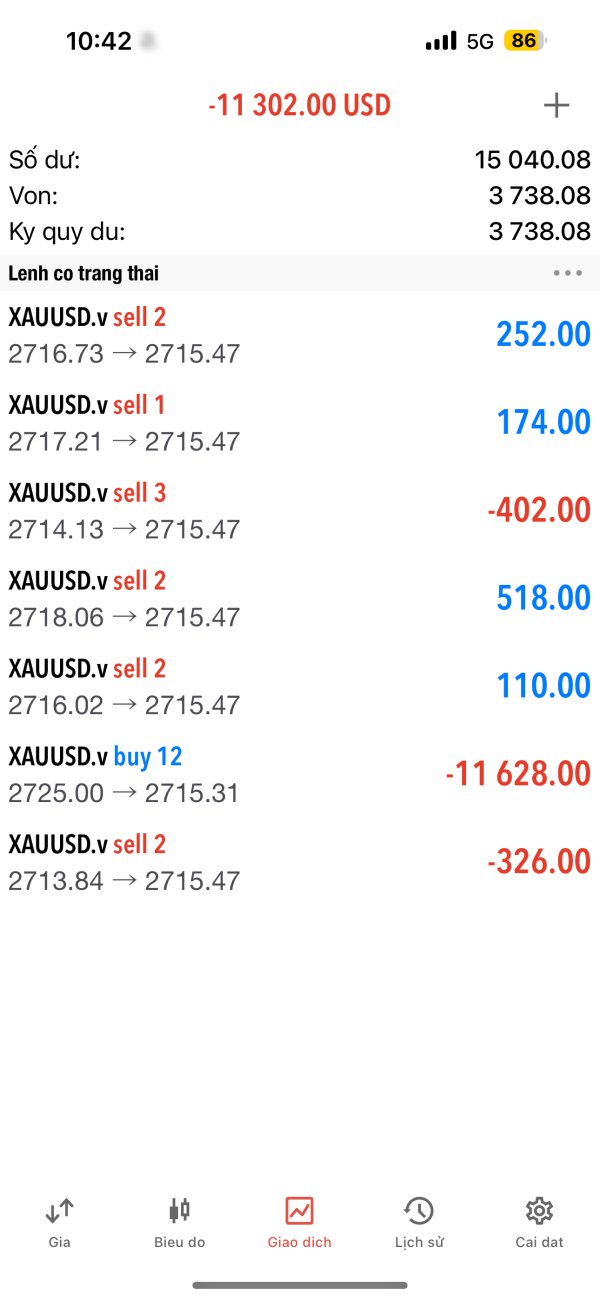Tap the plus icon to add new order
Viewport: 600px width, 1300px height.
[x=556, y=105]
